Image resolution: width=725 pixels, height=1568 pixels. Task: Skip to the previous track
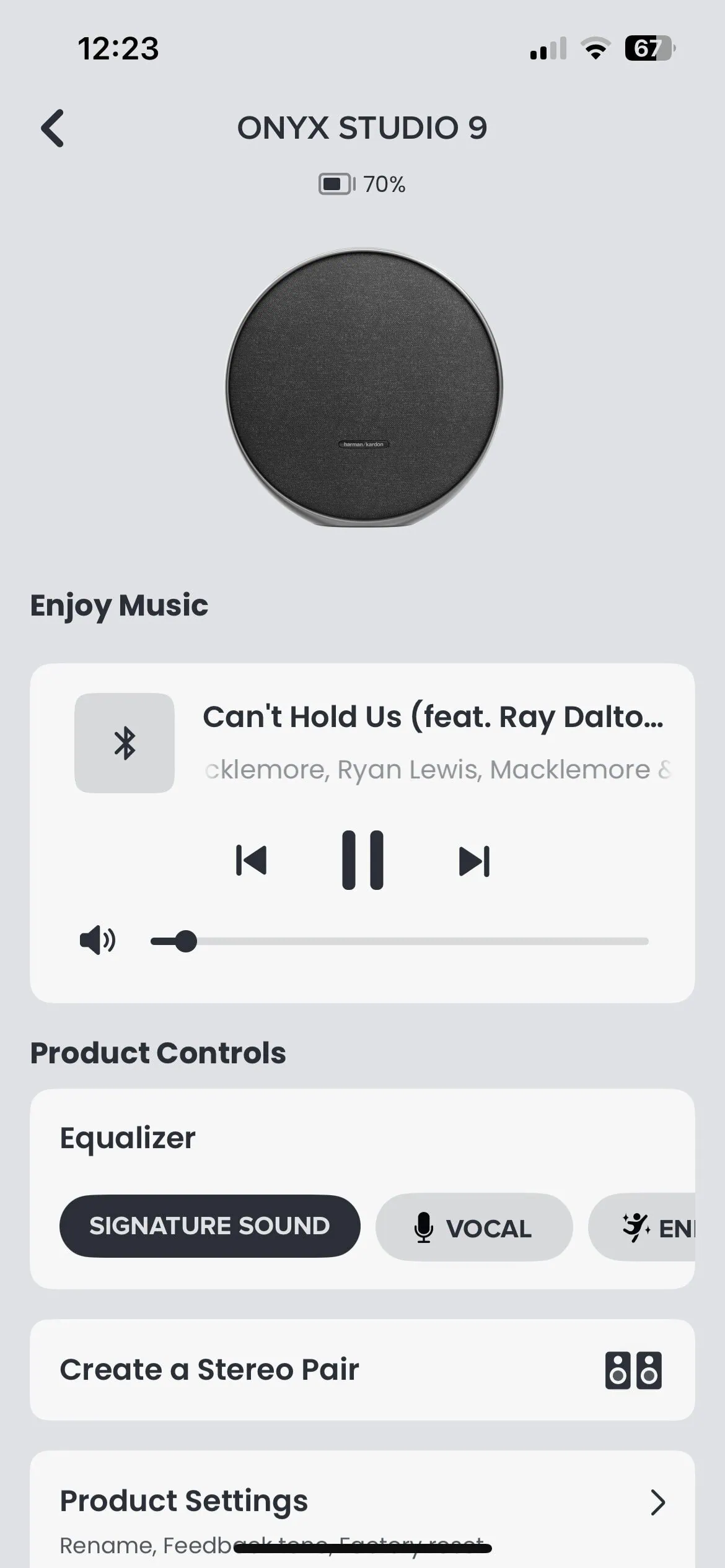tap(251, 861)
